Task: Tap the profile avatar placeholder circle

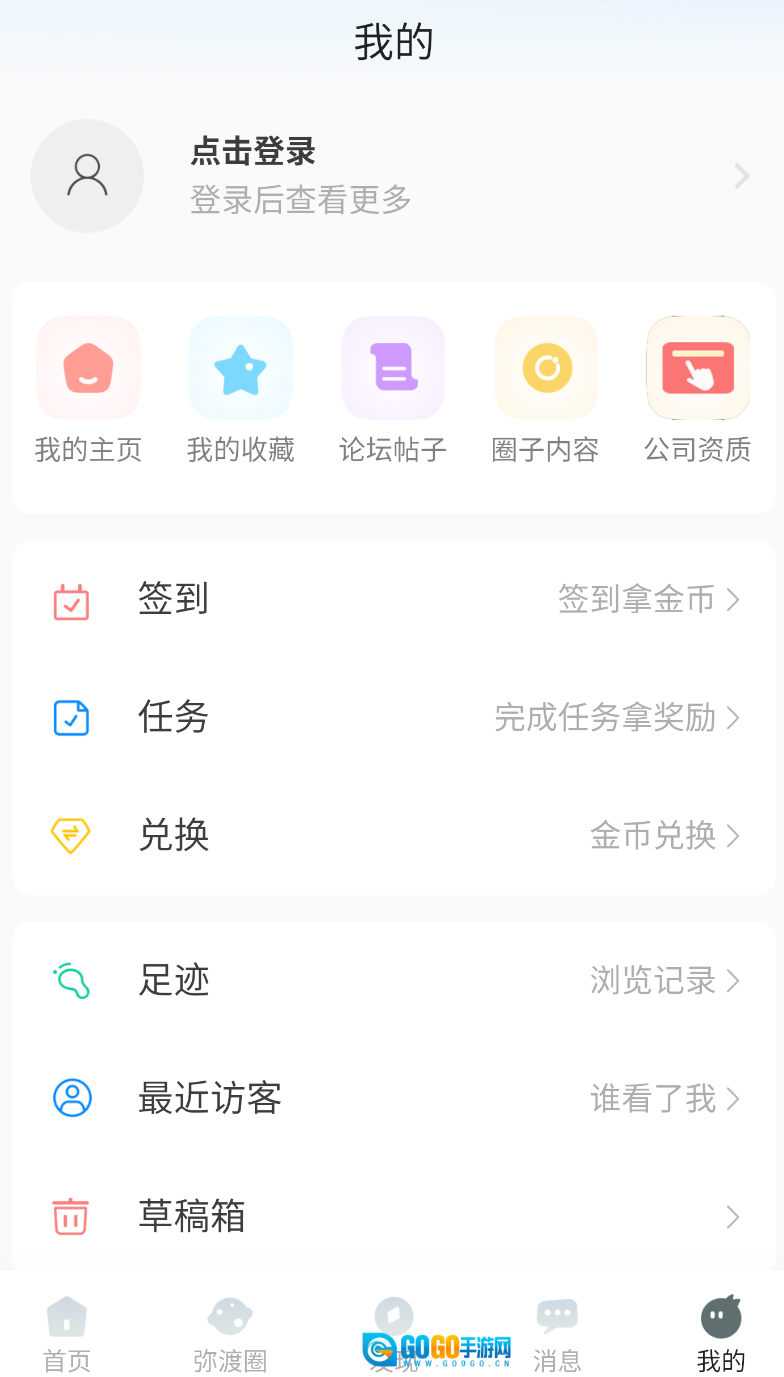Action: click(x=88, y=176)
